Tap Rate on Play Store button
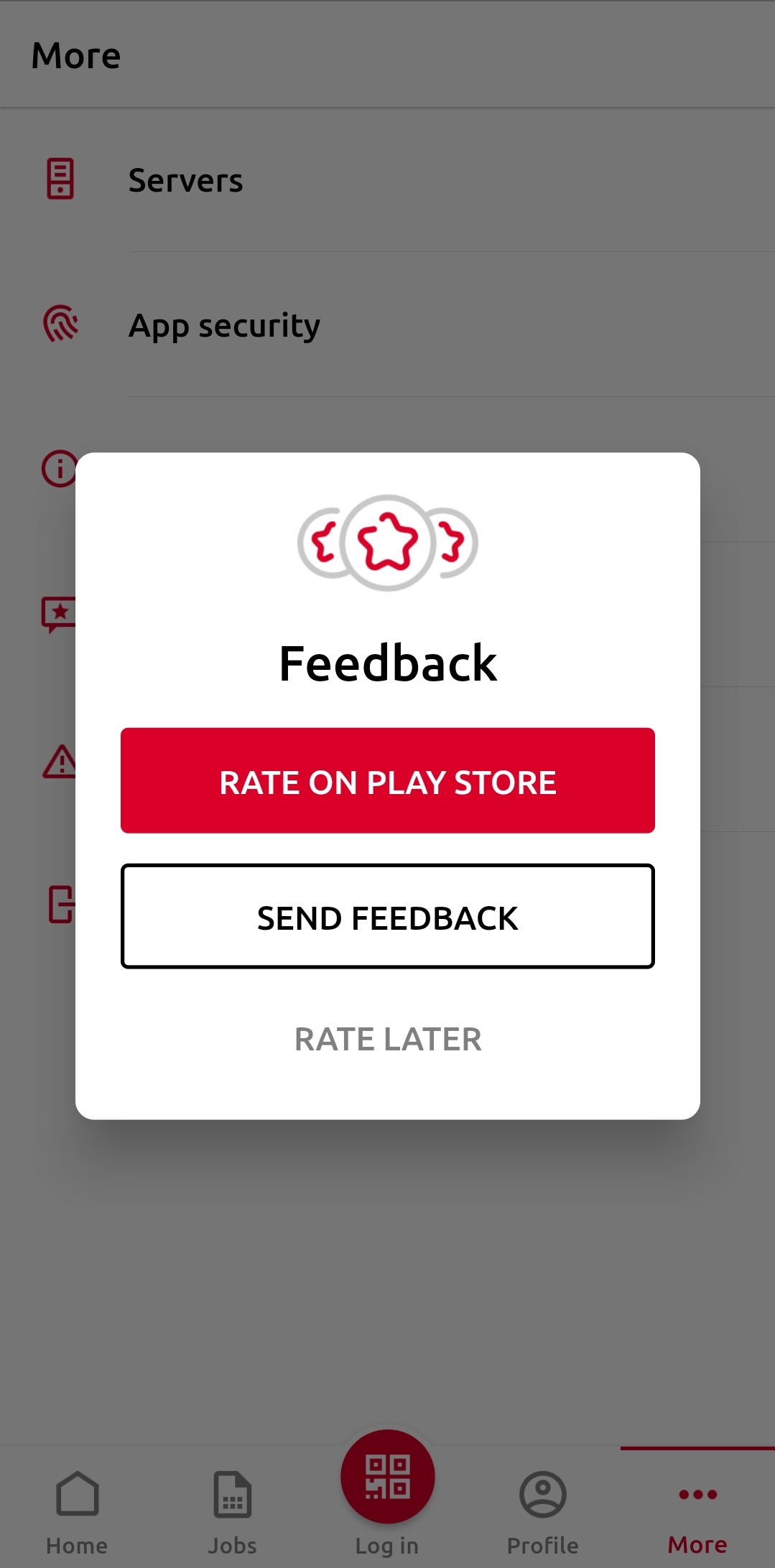Viewport: 775px width, 1568px height. point(387,781)
